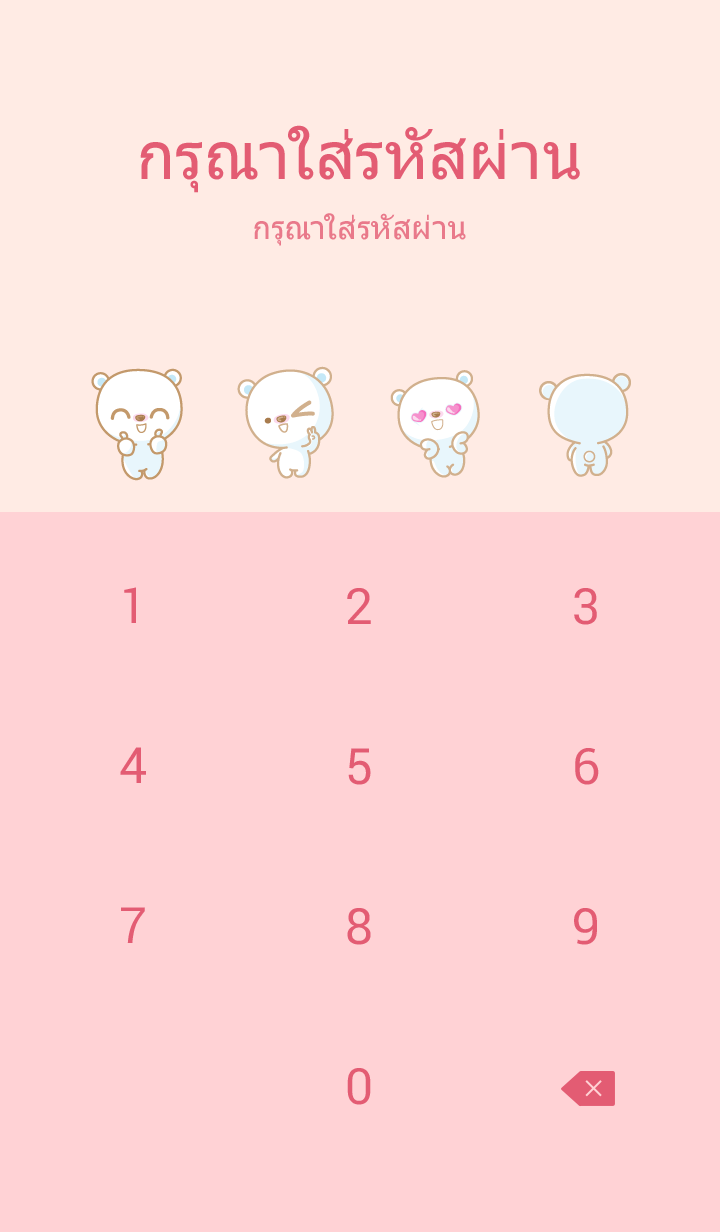Tap the 5 key

[x=359, y=767]
